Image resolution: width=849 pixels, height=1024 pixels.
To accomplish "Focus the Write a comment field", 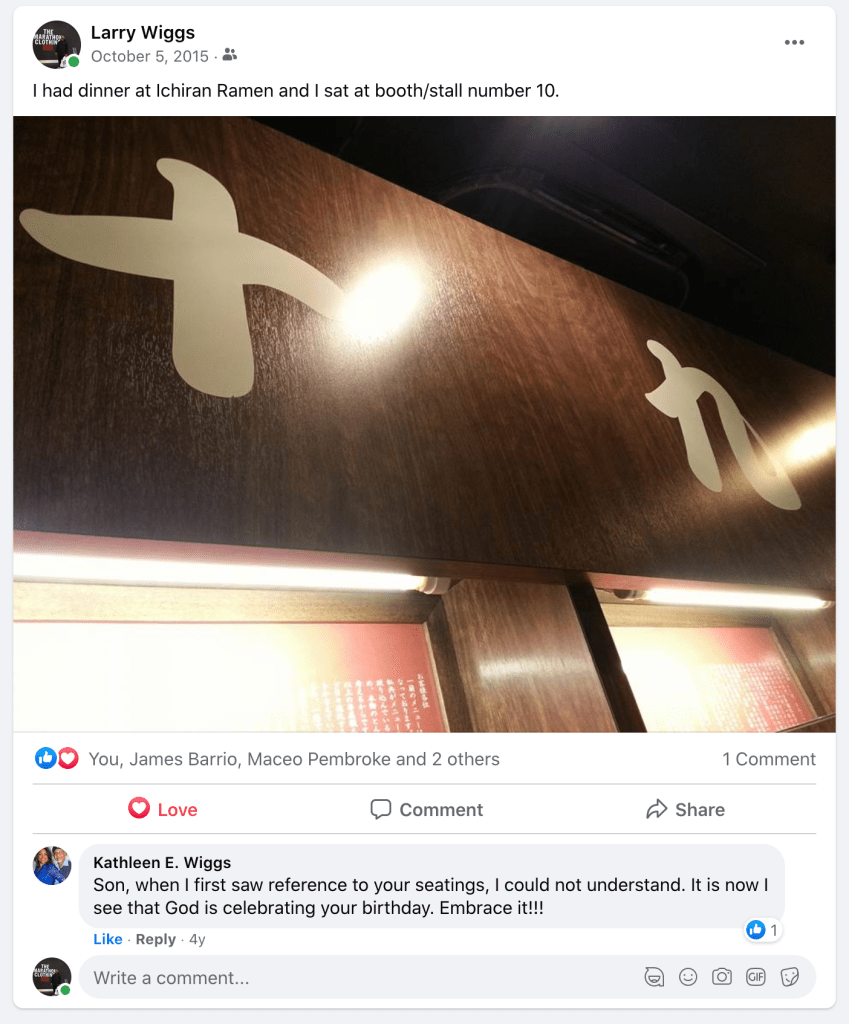I will [350, 978].
